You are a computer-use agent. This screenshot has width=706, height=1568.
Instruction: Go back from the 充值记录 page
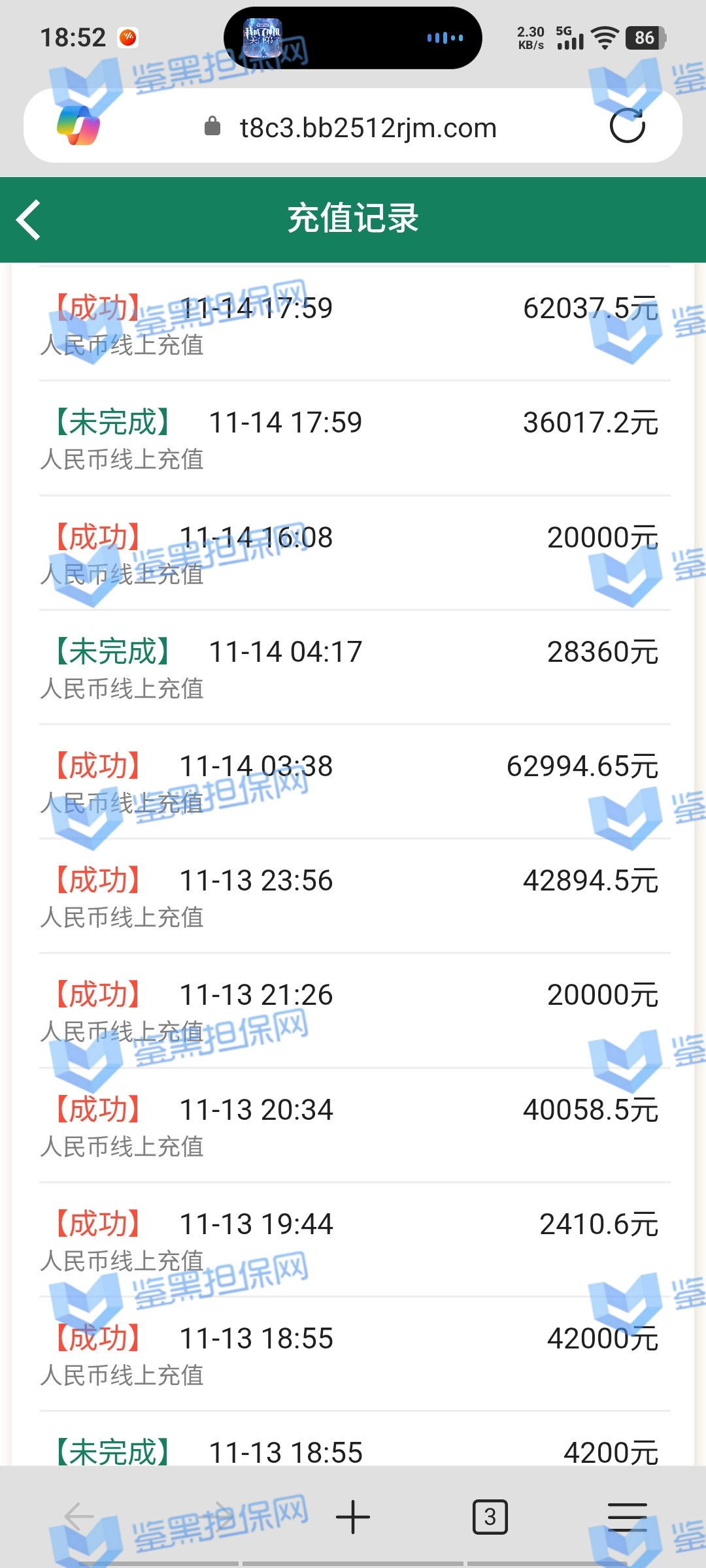tap(29, 220)
